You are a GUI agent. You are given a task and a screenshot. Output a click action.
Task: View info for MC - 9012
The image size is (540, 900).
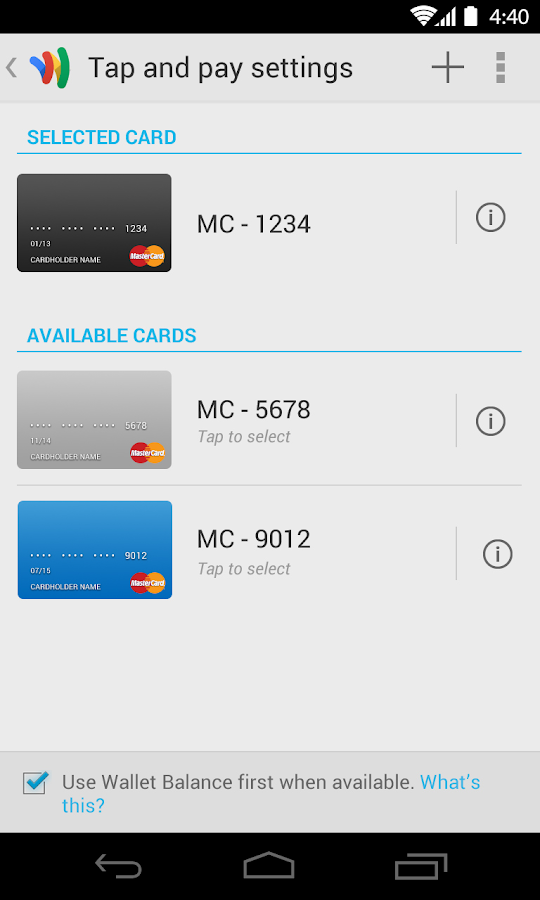(497, 554)
